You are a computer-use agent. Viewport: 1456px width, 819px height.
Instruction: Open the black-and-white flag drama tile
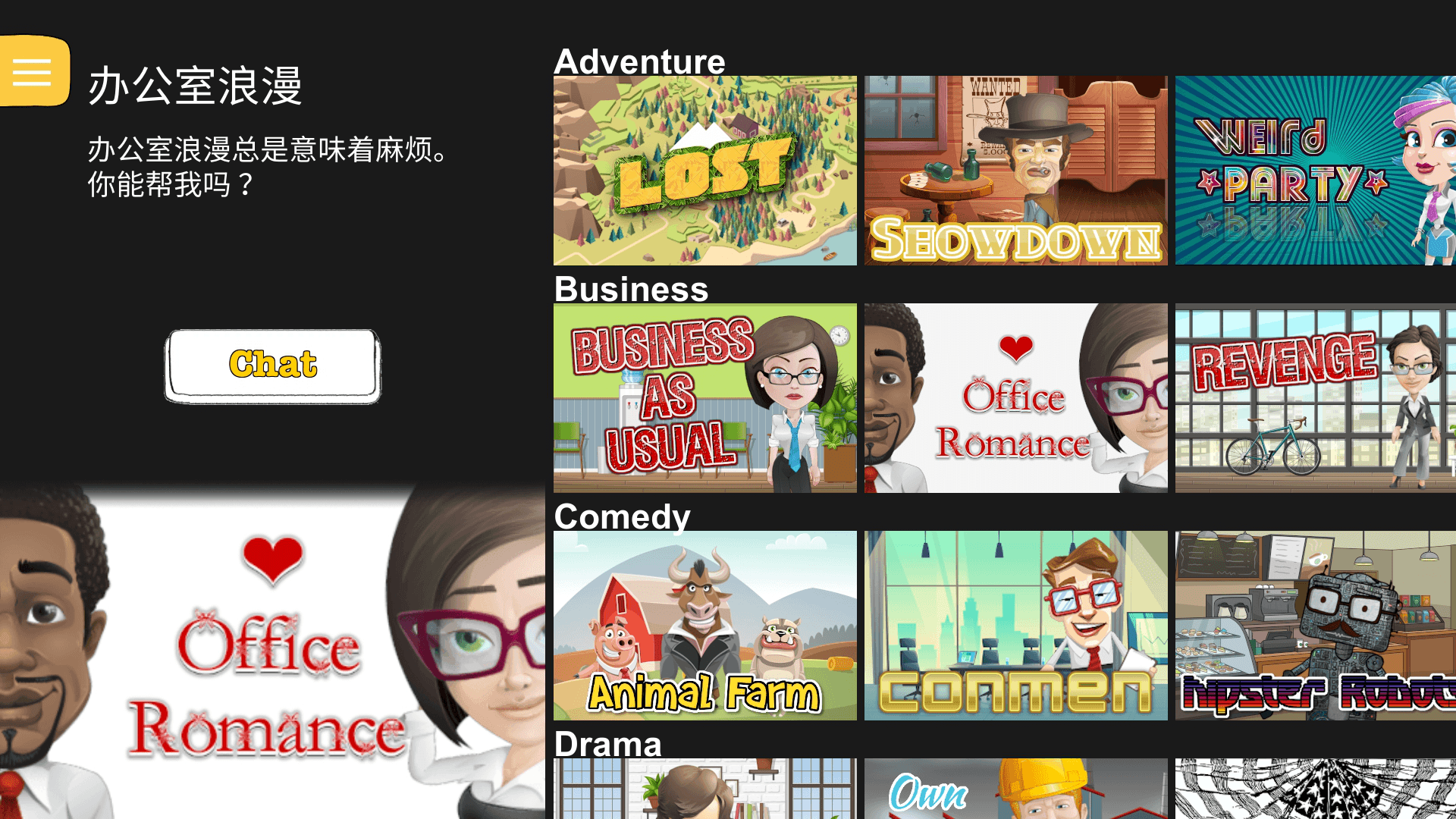click(1315, 789)
